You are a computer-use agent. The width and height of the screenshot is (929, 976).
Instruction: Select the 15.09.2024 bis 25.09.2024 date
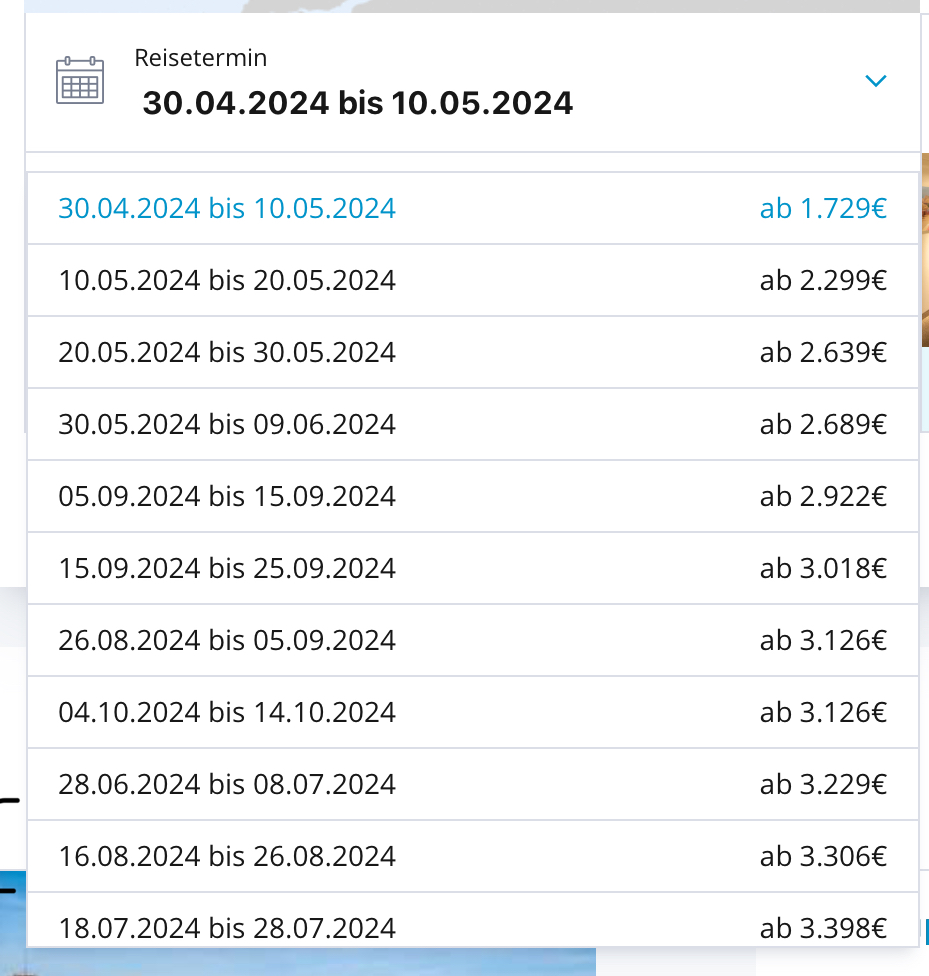pos(473,568)
